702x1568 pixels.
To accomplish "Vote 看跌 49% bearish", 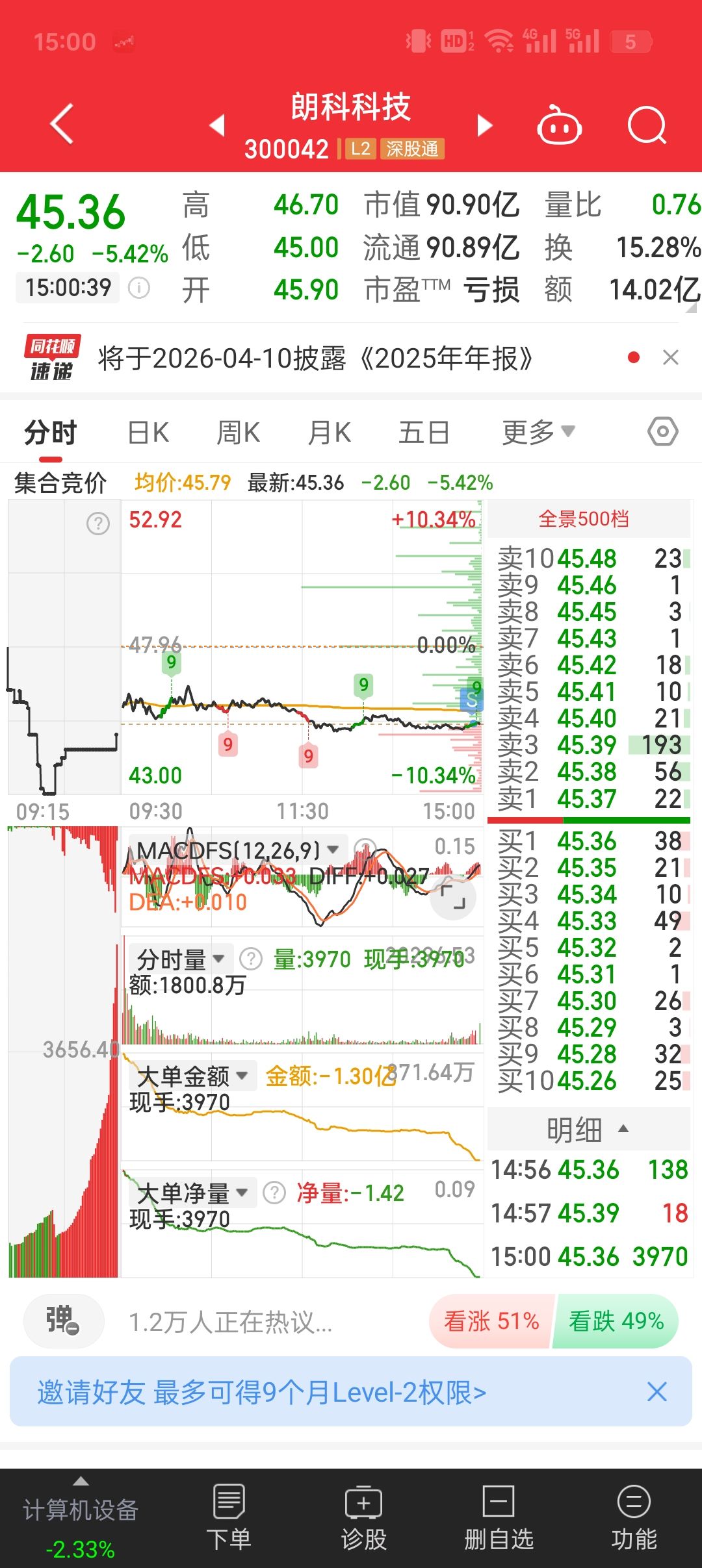I will click(x=616, y=1321).
